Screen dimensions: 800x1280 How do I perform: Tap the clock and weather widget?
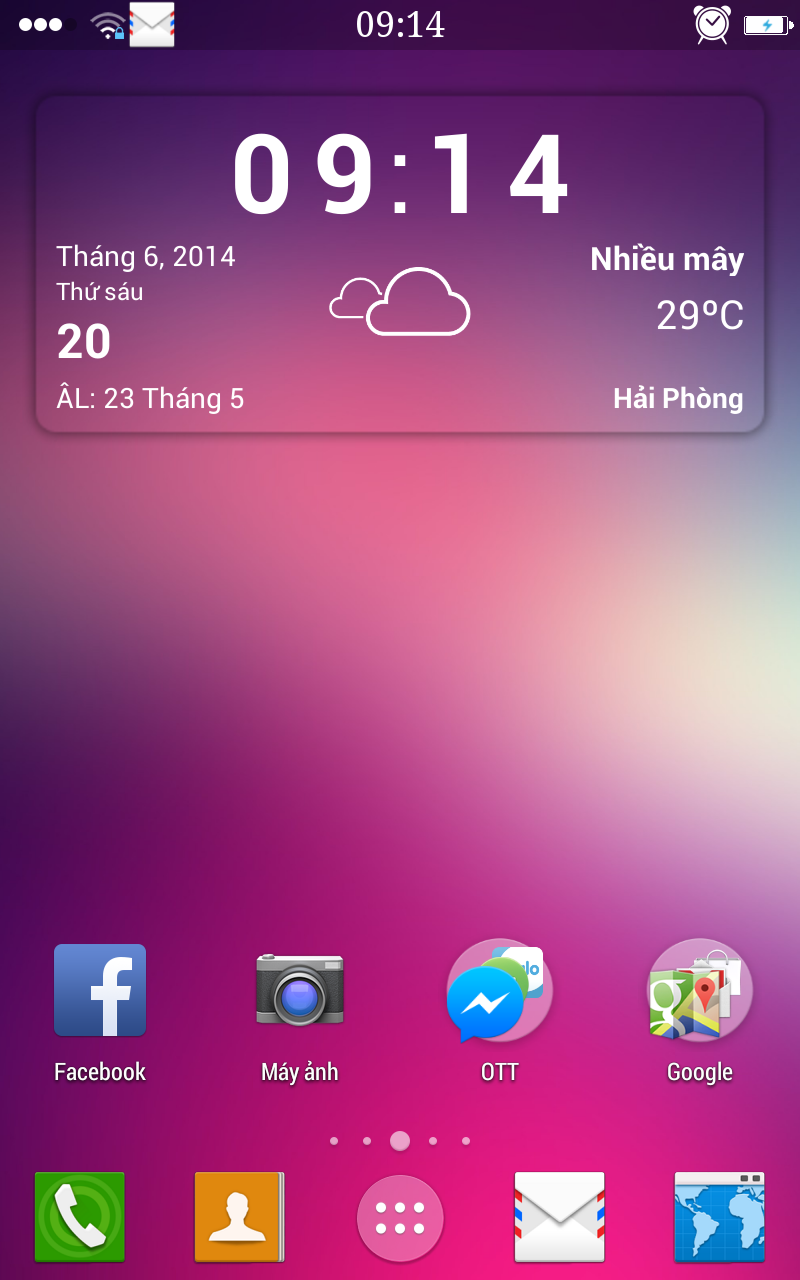coord(400,264)
